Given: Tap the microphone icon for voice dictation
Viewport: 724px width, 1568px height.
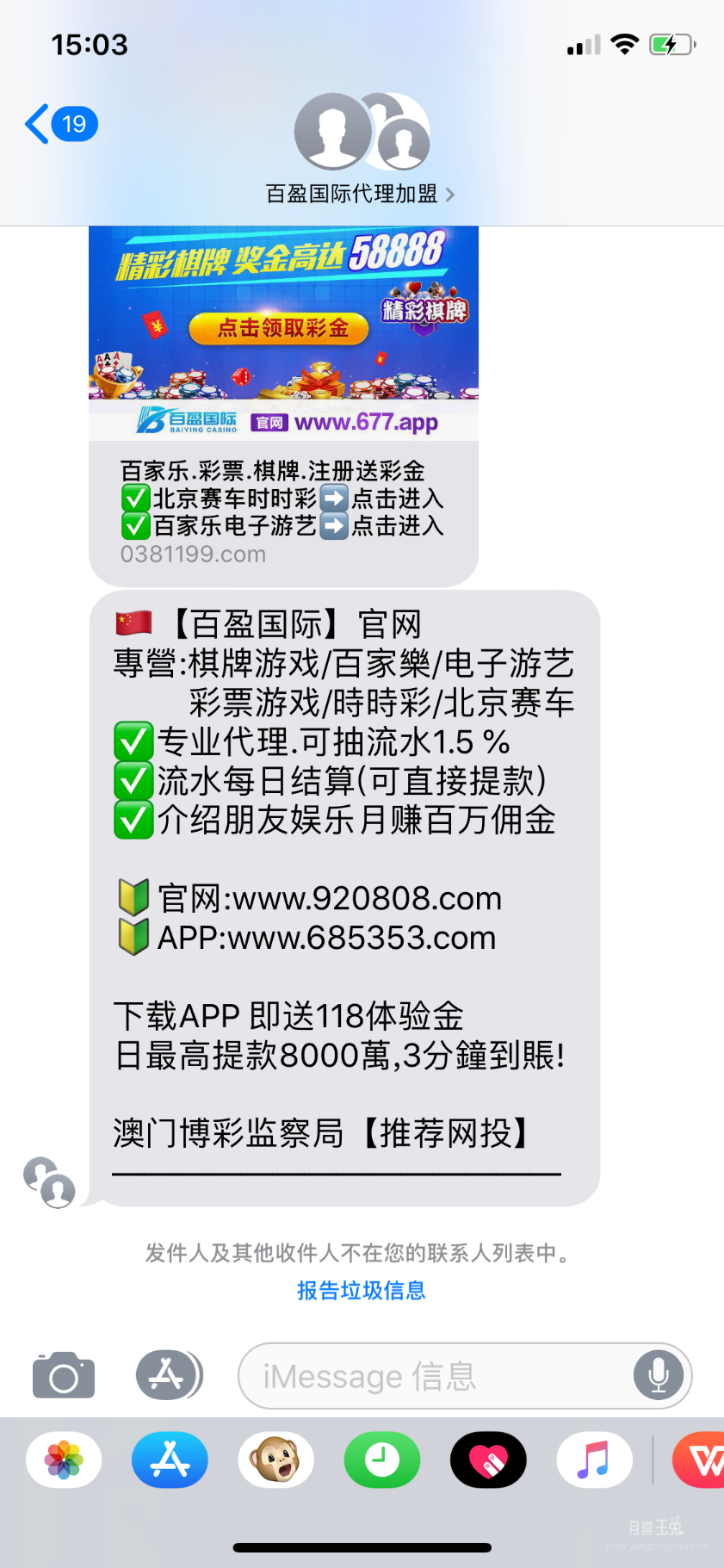Looking at the screenshot, I should click(658, 1375).
